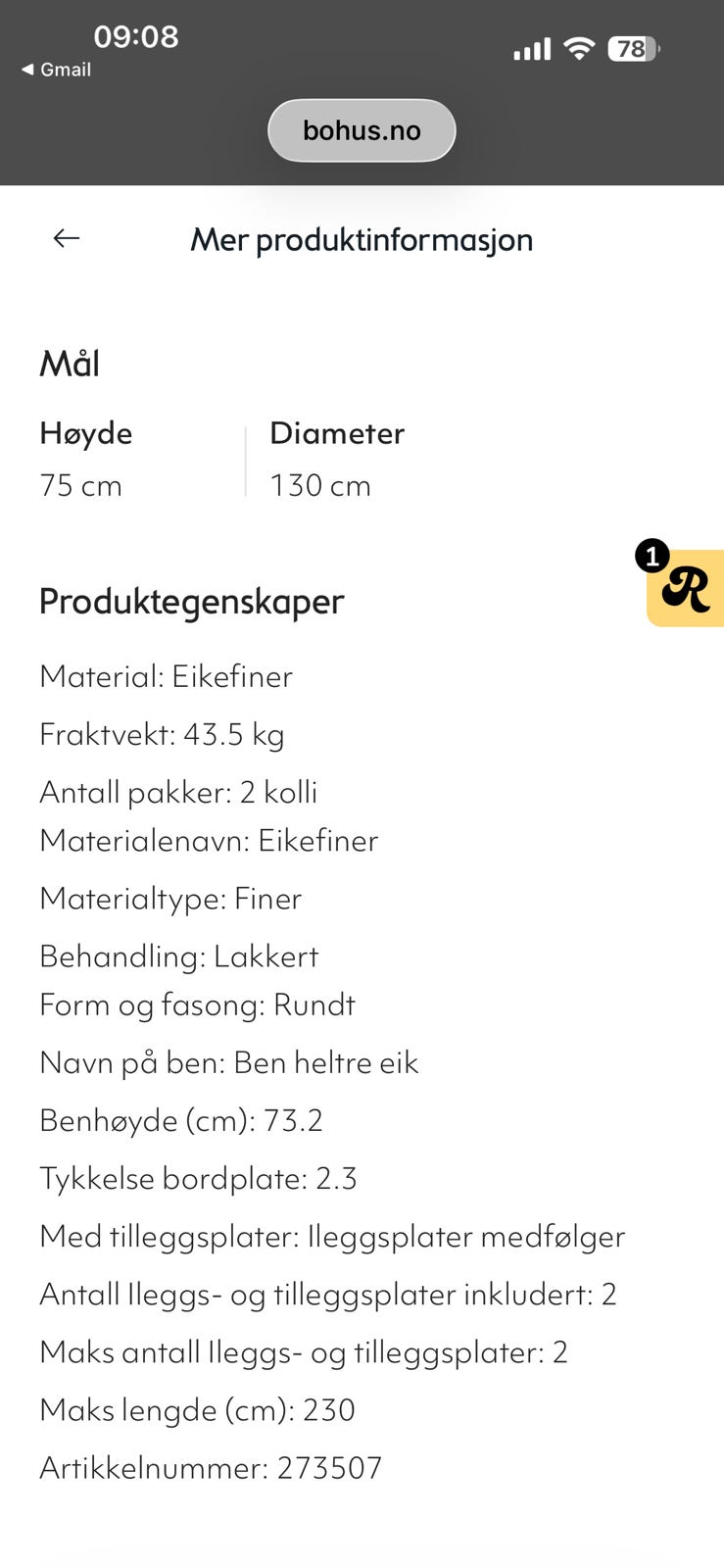Tap the article number 273507

[211, 1467]
